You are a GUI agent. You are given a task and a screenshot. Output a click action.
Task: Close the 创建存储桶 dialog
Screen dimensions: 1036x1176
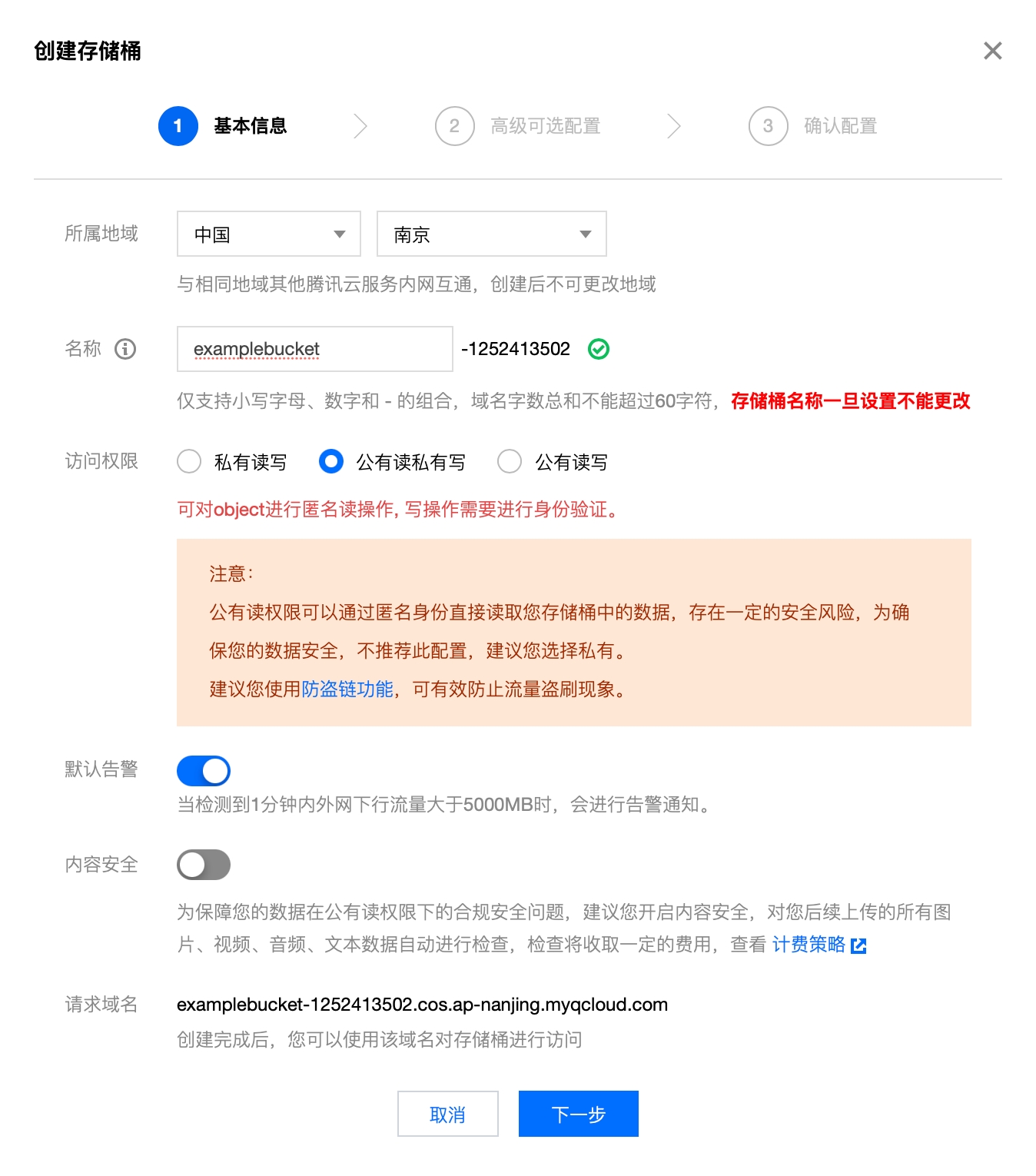click(992, 51)
